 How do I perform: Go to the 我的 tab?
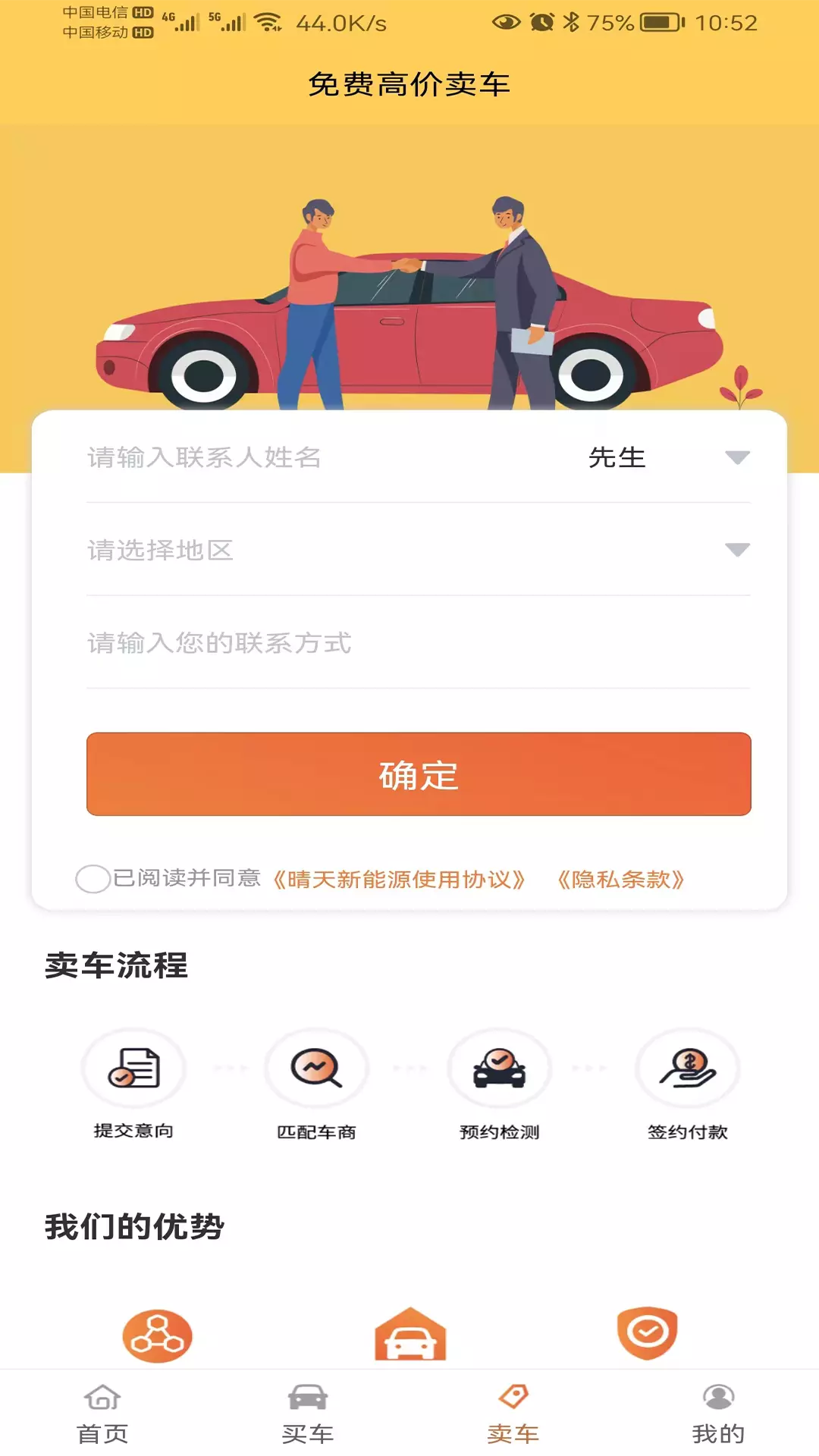click(717, 1414)
